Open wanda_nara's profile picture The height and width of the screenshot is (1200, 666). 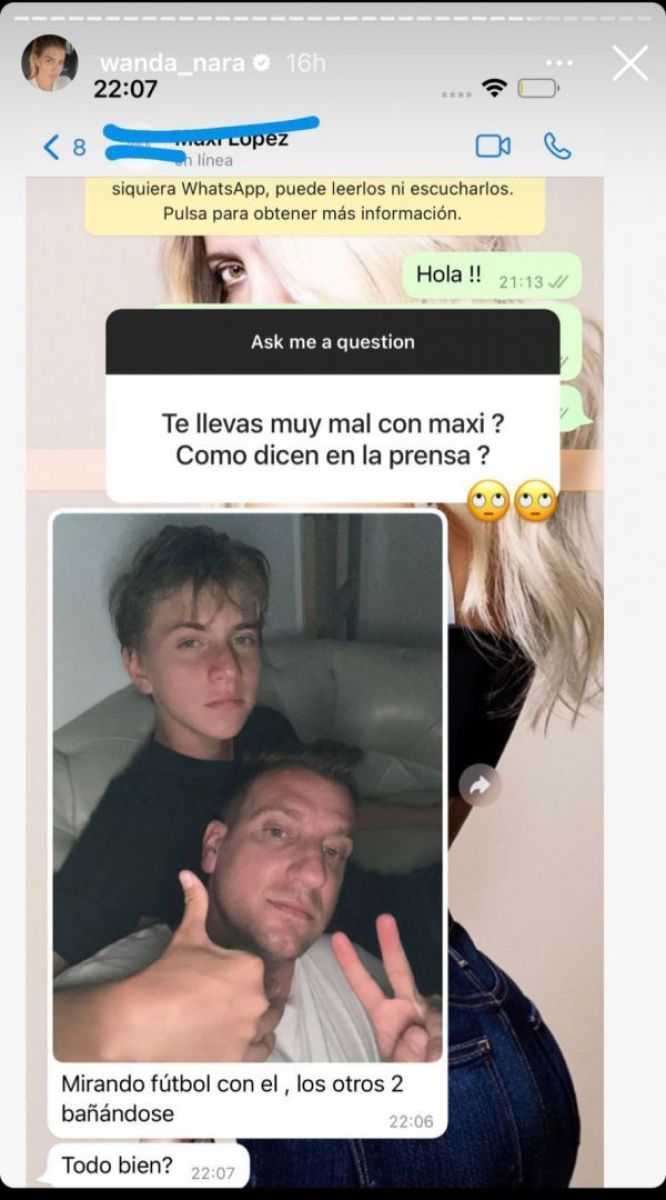coord(49,65)
